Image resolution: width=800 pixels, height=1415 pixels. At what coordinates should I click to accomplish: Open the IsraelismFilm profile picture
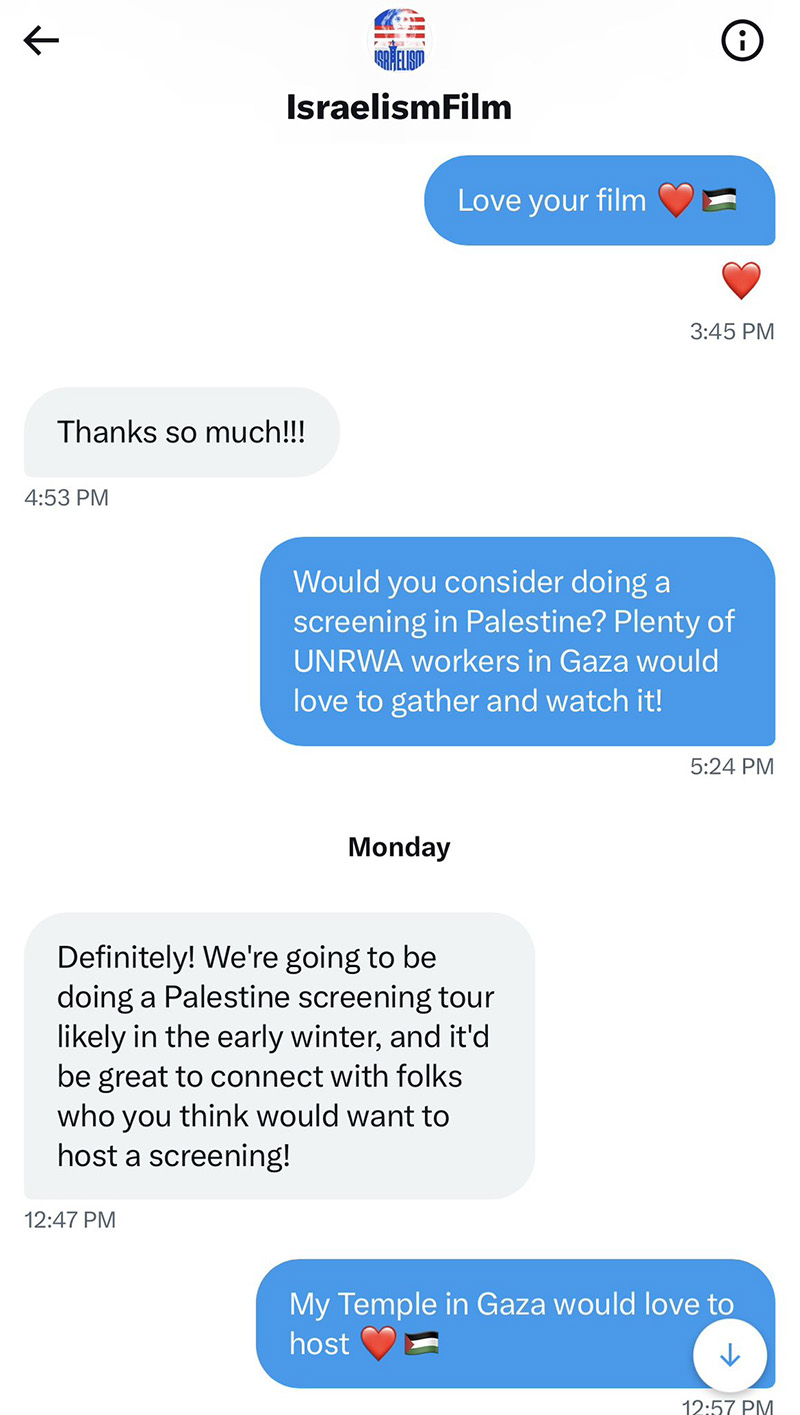[399, 40]
